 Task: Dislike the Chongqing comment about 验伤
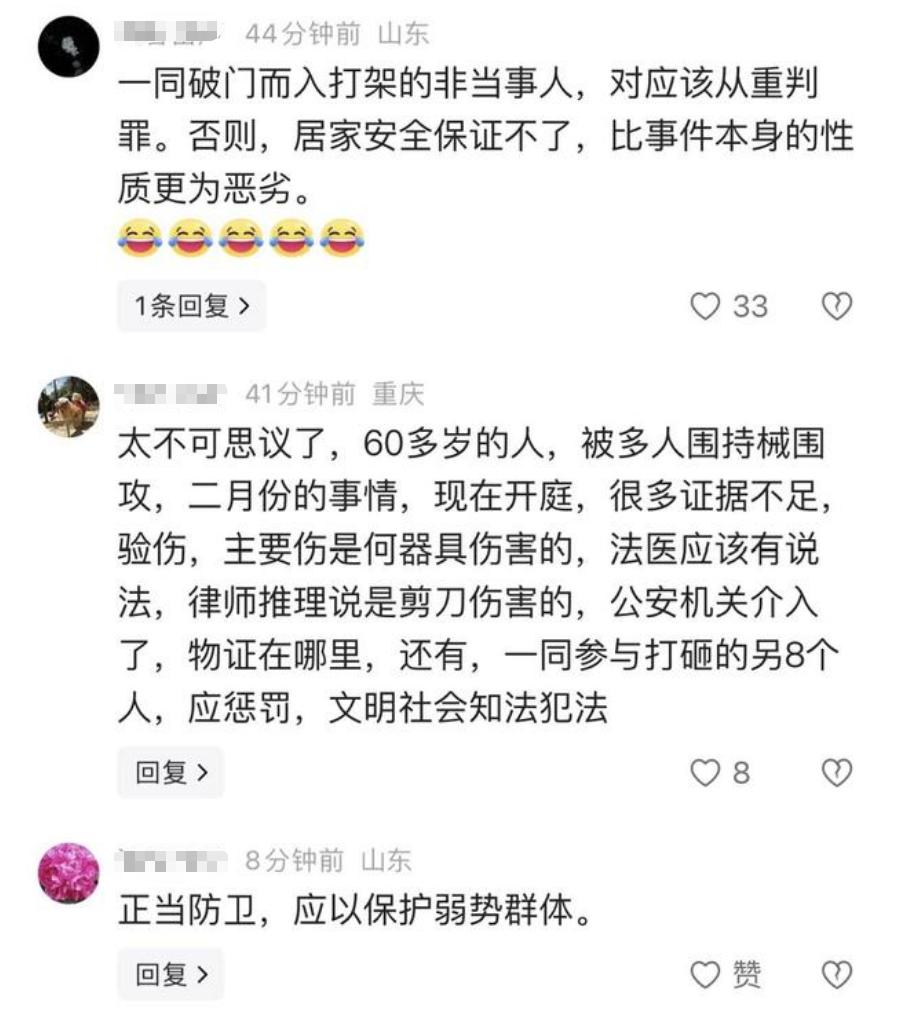(836, 772)
